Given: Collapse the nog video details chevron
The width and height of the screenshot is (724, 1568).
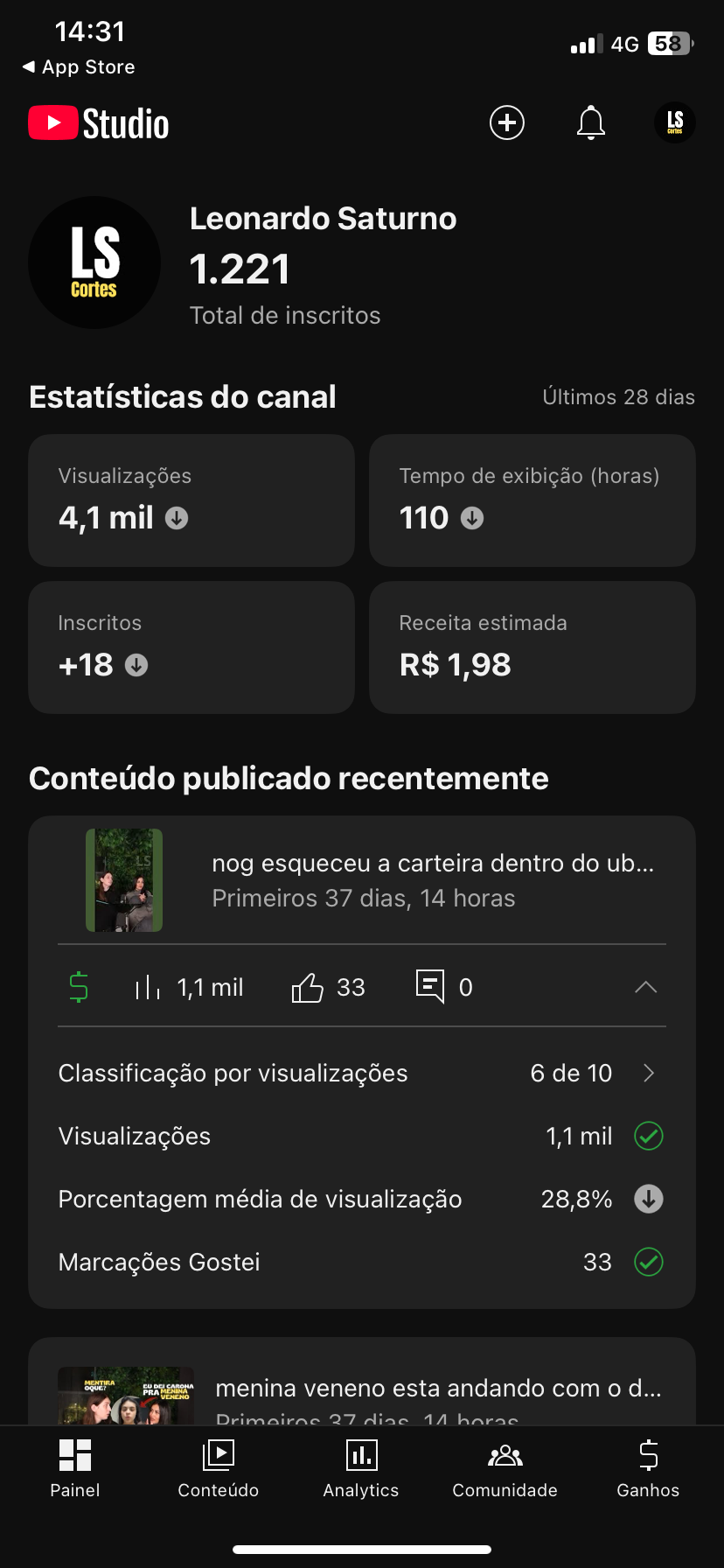Looking at the screenshot, I should pyautogui.click(x=645, y=987).
